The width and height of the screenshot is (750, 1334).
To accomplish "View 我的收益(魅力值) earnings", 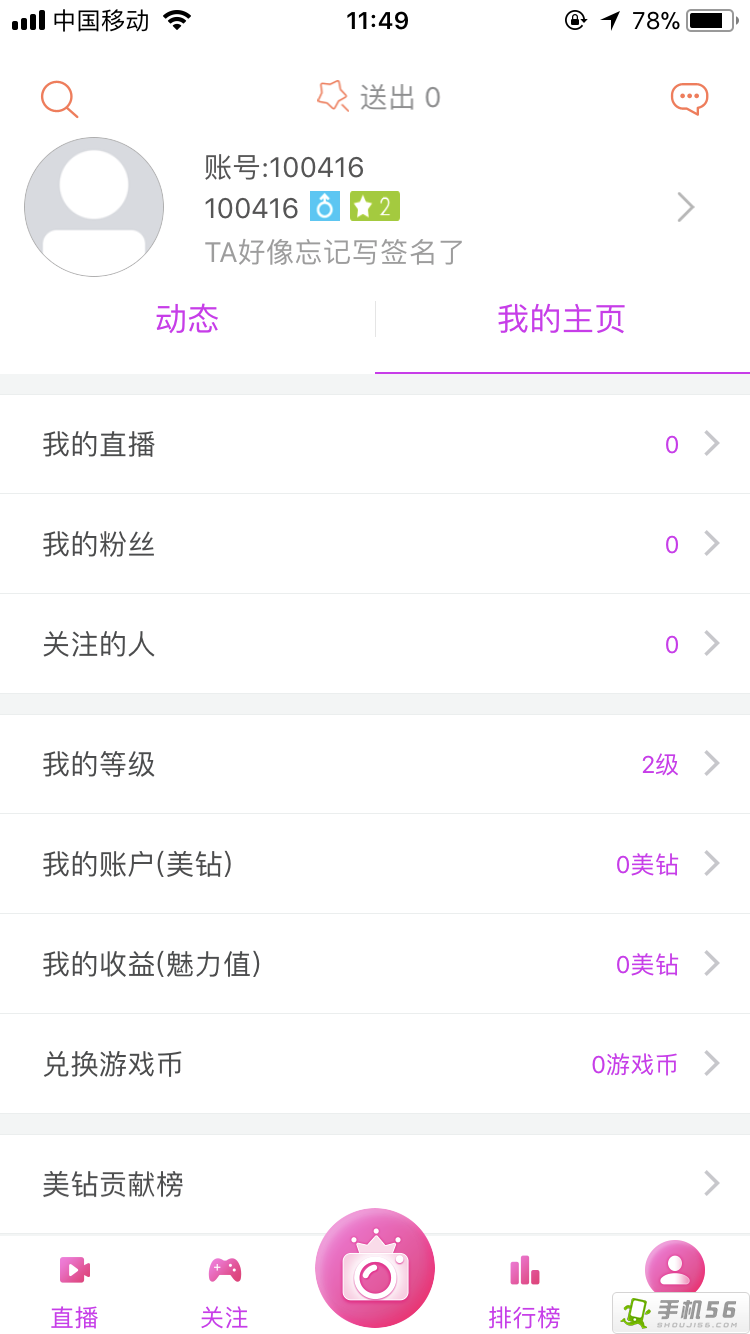I will [x=375, y=964].
